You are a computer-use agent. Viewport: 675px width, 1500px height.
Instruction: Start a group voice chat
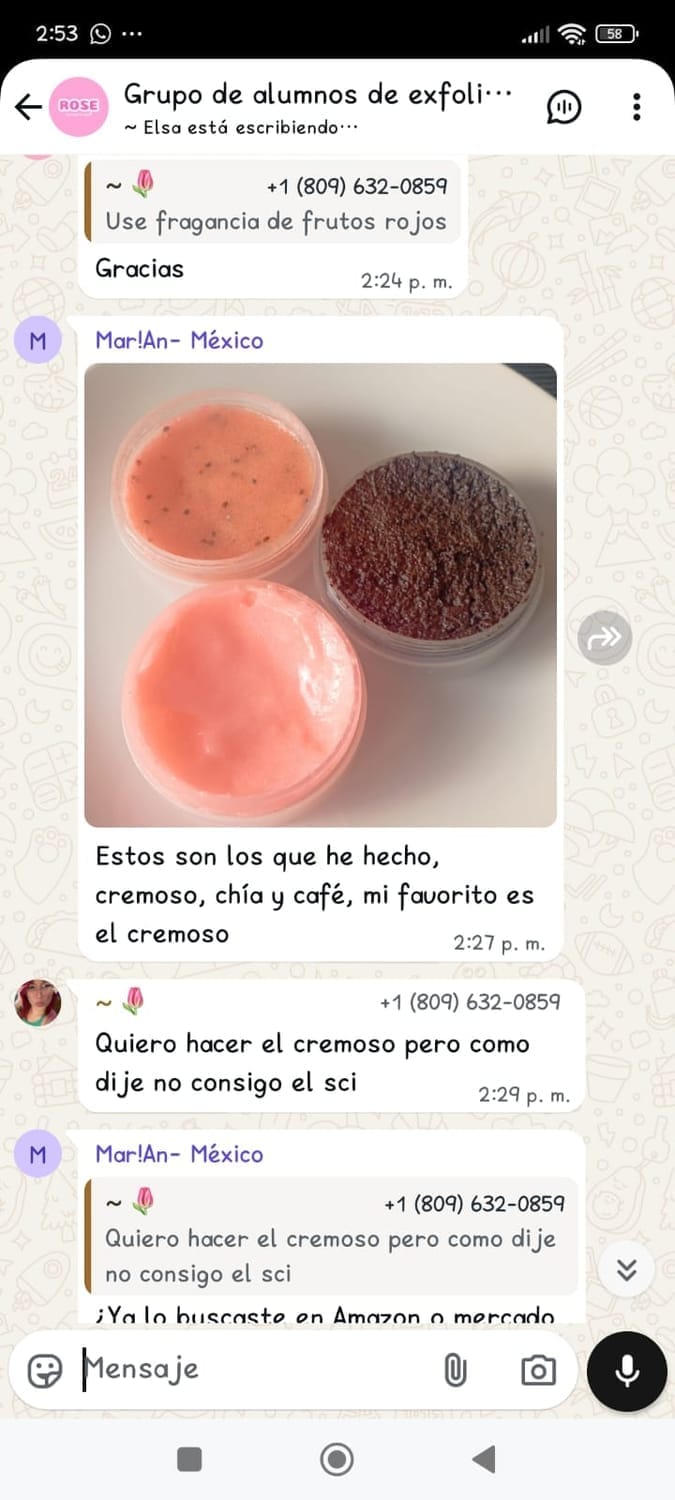coord(564,107)
